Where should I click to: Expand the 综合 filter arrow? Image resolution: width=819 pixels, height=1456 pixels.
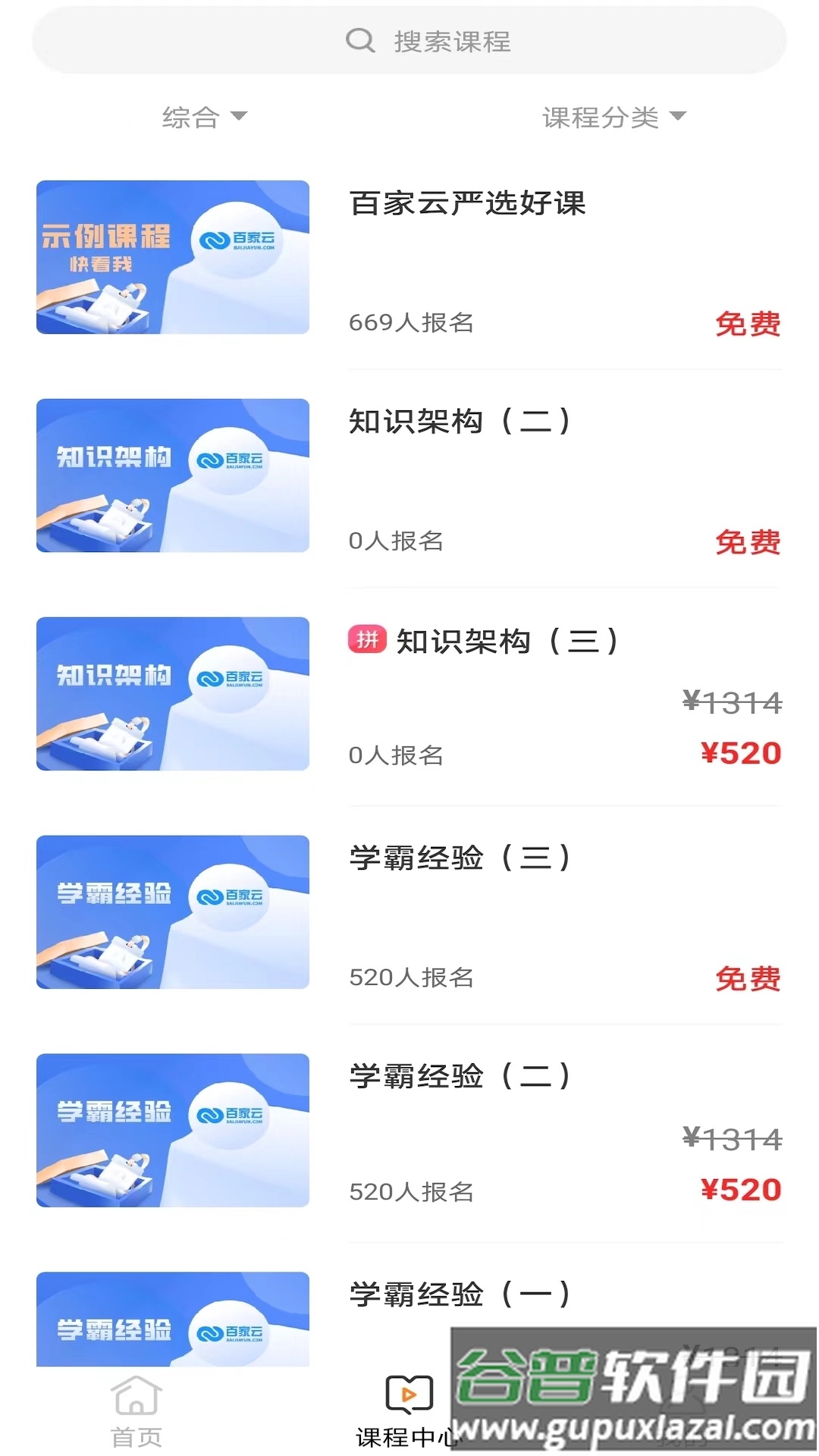click(x=240, y=117)
